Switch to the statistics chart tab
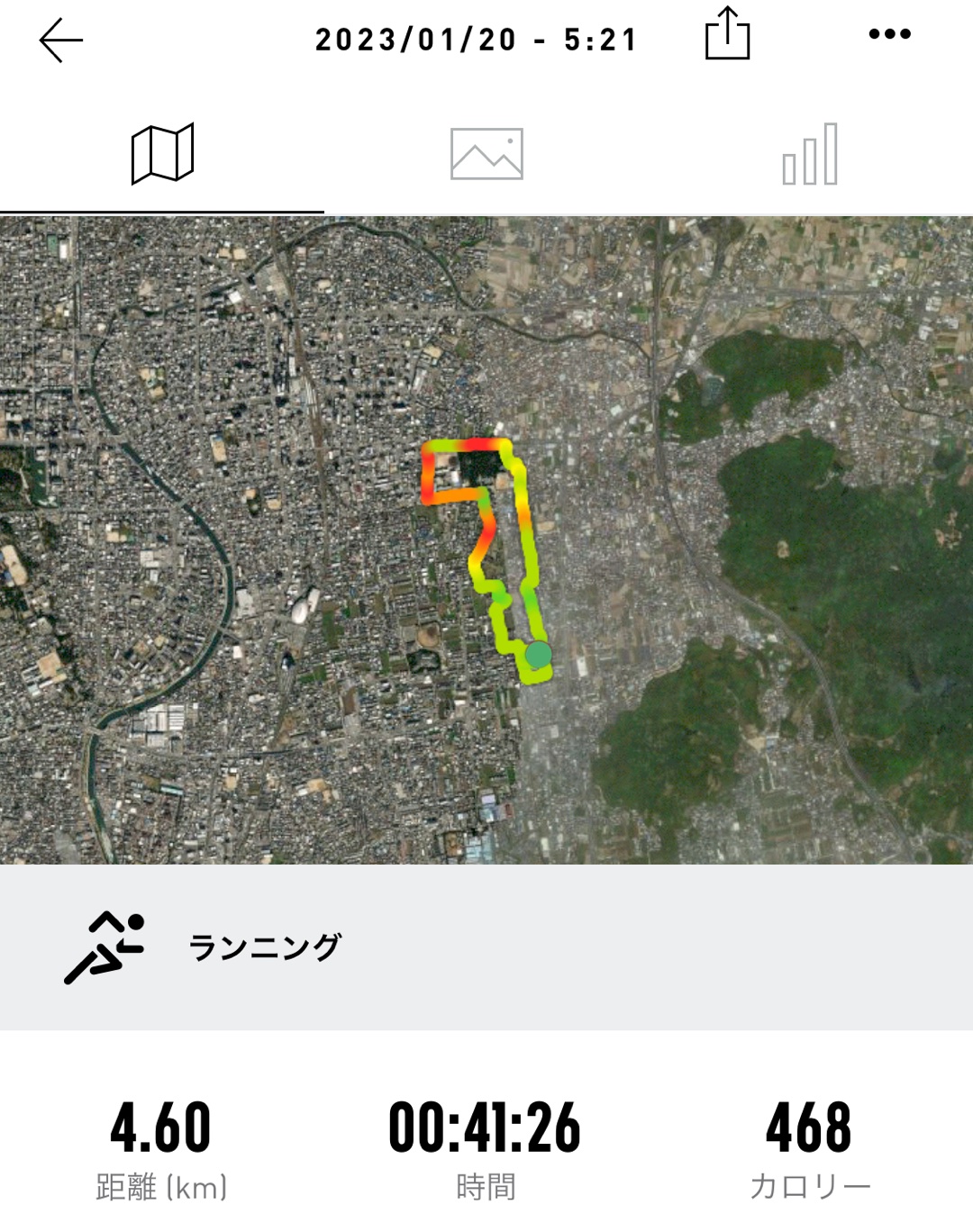 coord(810,154)
